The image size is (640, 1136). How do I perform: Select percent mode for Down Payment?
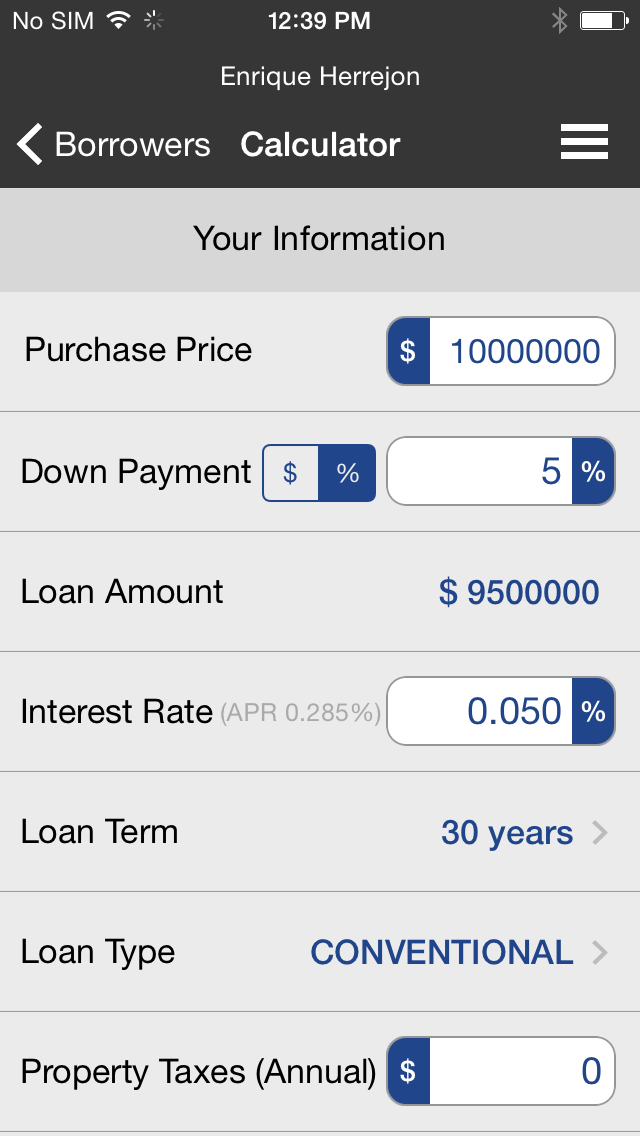tap(347, 473)
